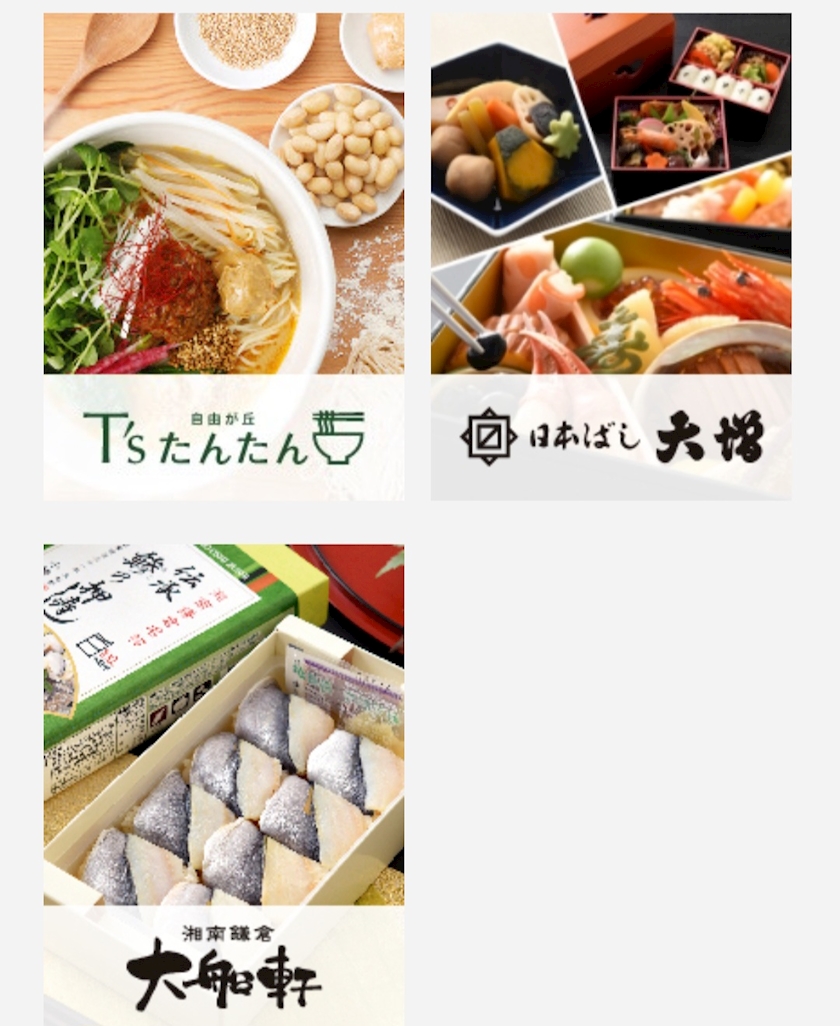Select the 湘南鎌倉 大船軒 card
The height and width of the screenshot is (1026, 840).
224,785
